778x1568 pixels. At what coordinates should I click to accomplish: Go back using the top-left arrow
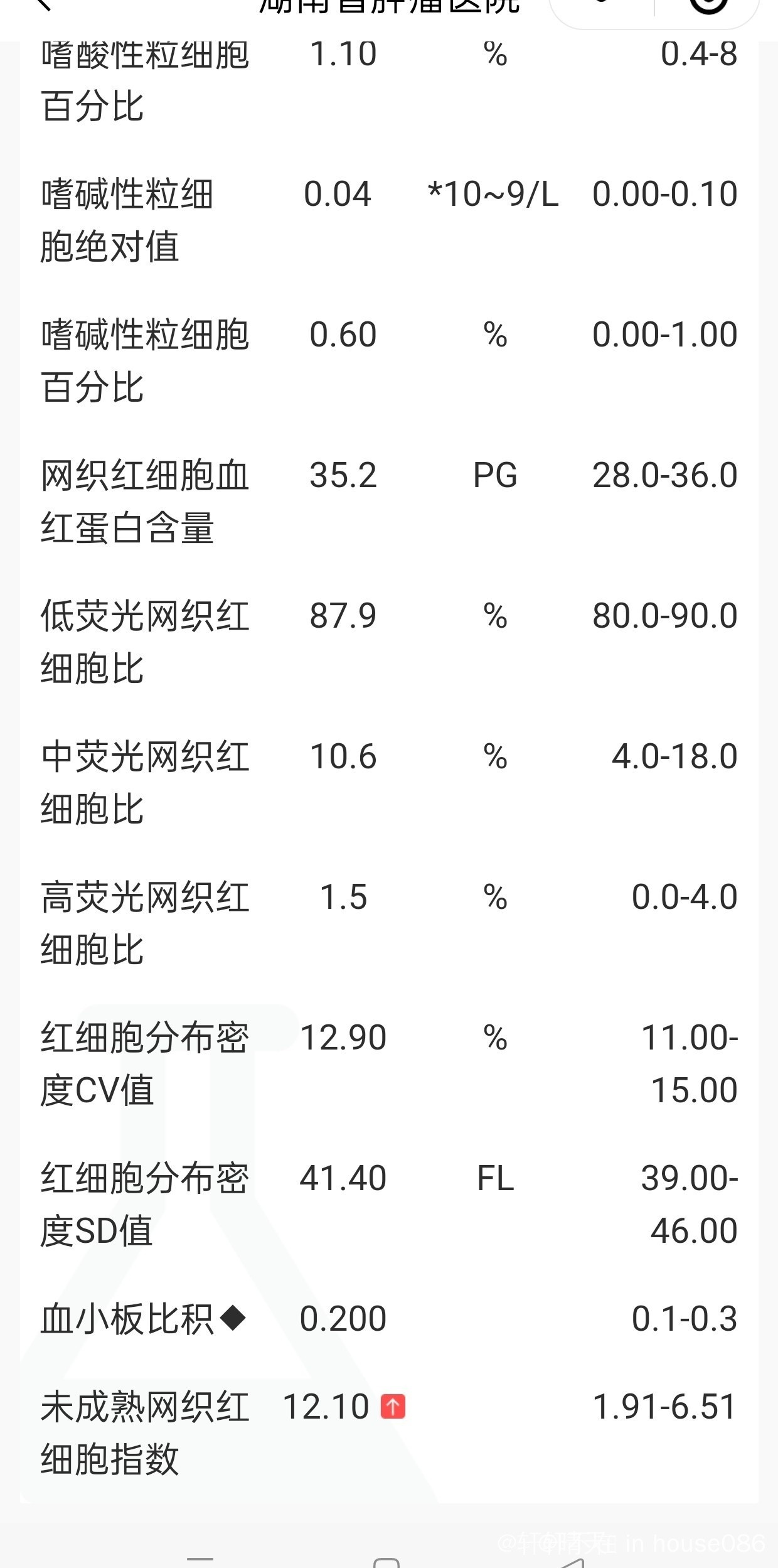pyautogui.click(x=43, y=4)
